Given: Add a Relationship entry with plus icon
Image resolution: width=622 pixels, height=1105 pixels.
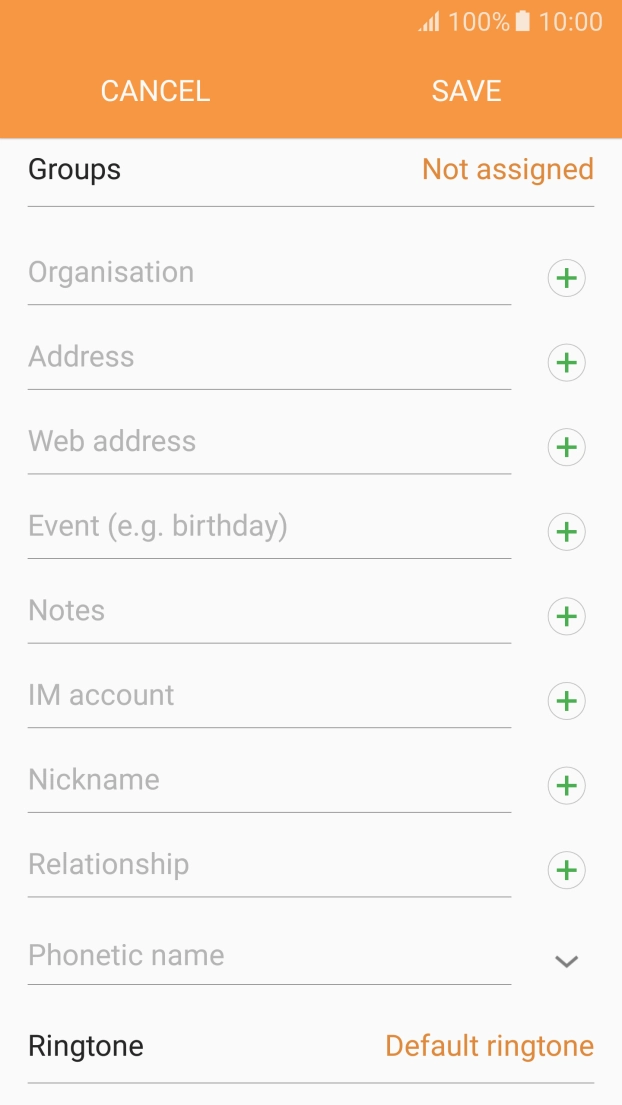Looking at the screenshot, I should 566,870.
